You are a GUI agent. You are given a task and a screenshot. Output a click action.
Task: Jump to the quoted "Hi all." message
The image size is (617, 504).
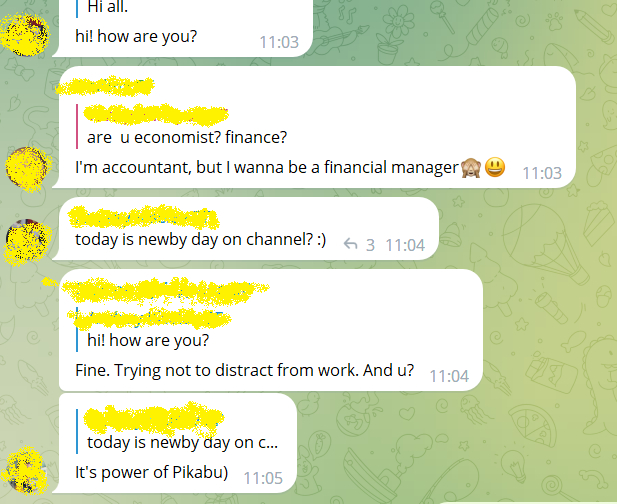tap(110, 7)
